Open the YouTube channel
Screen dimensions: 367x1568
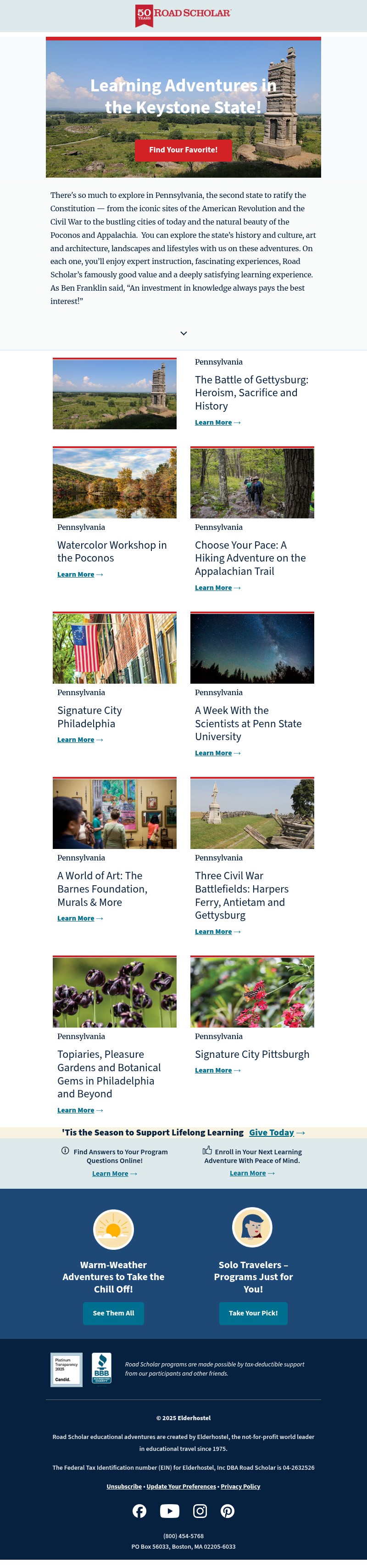point(169,1511)
